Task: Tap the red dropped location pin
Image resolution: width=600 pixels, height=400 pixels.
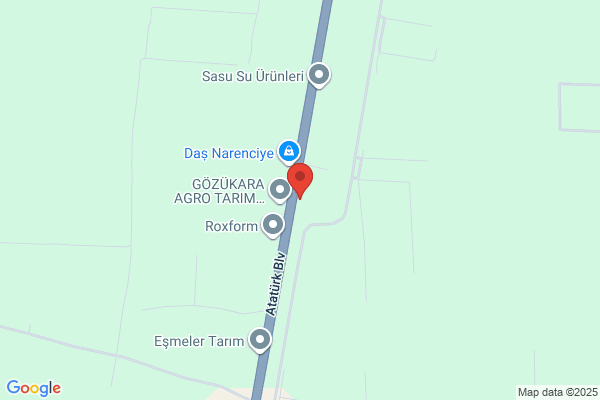Action: (x=300, y=181)
